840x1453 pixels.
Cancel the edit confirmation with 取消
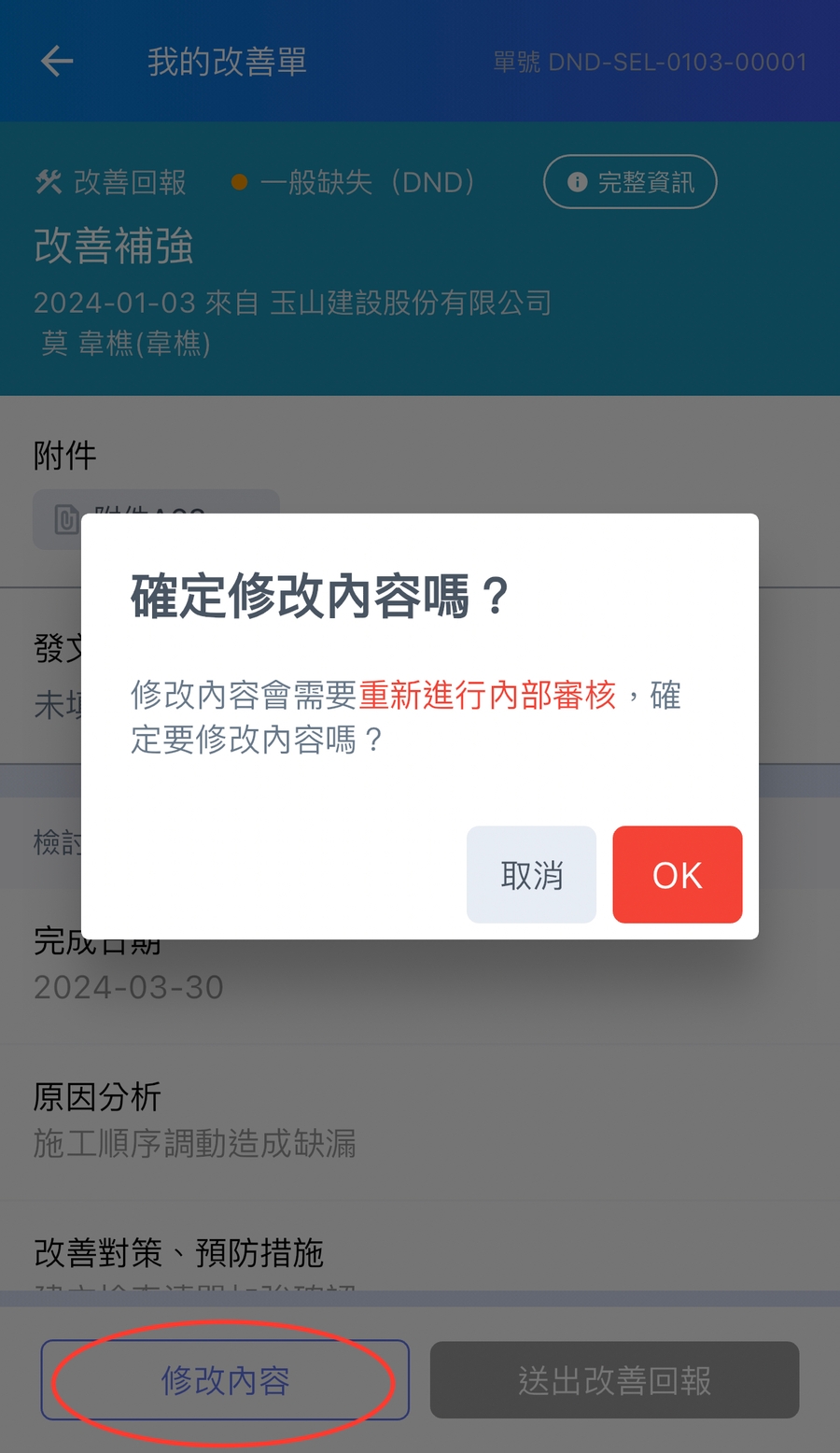point(531,875)
